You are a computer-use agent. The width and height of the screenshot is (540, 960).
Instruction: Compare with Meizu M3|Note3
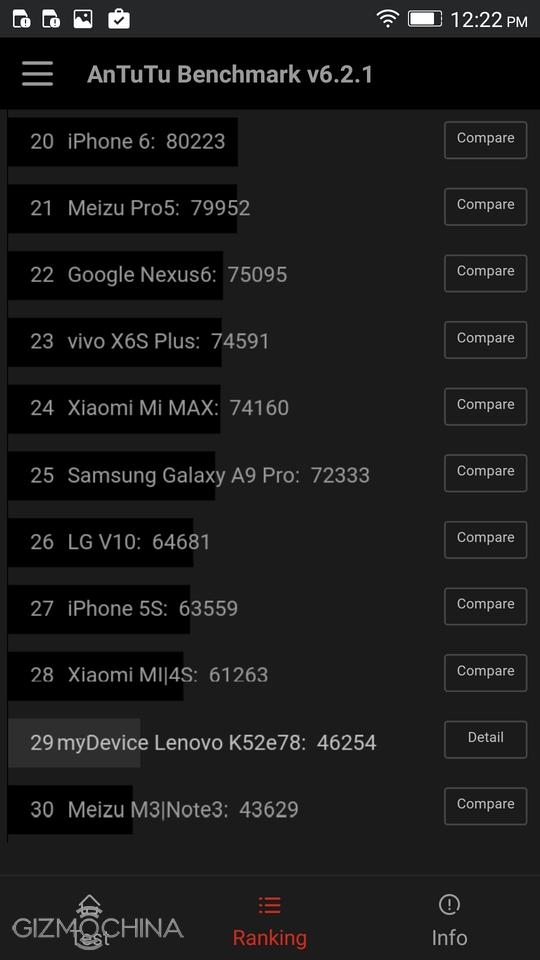pos(486,806)
